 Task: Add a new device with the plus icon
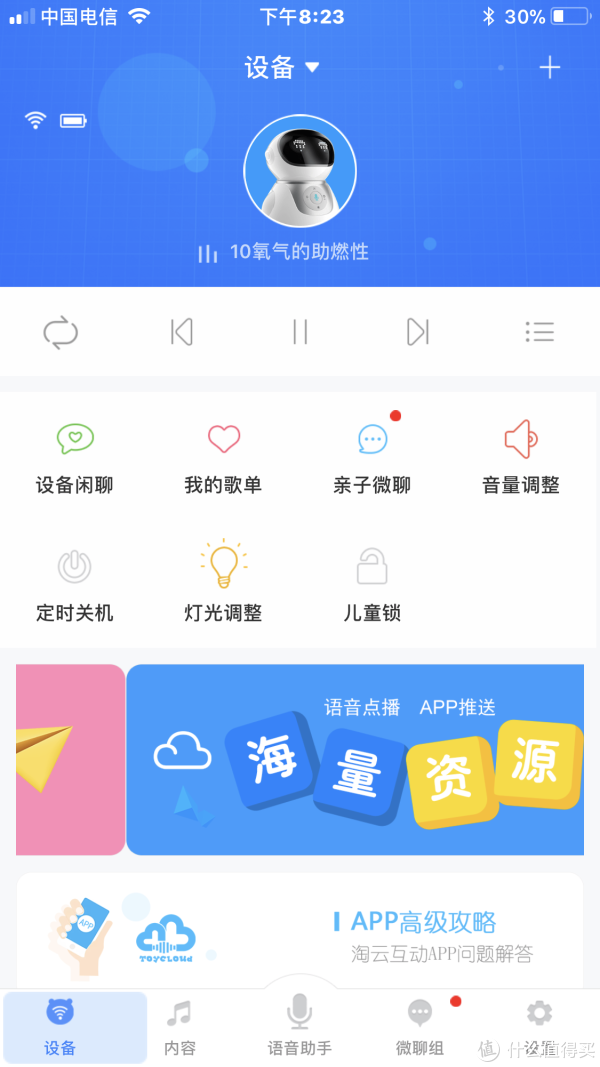[x=549, y=68]
